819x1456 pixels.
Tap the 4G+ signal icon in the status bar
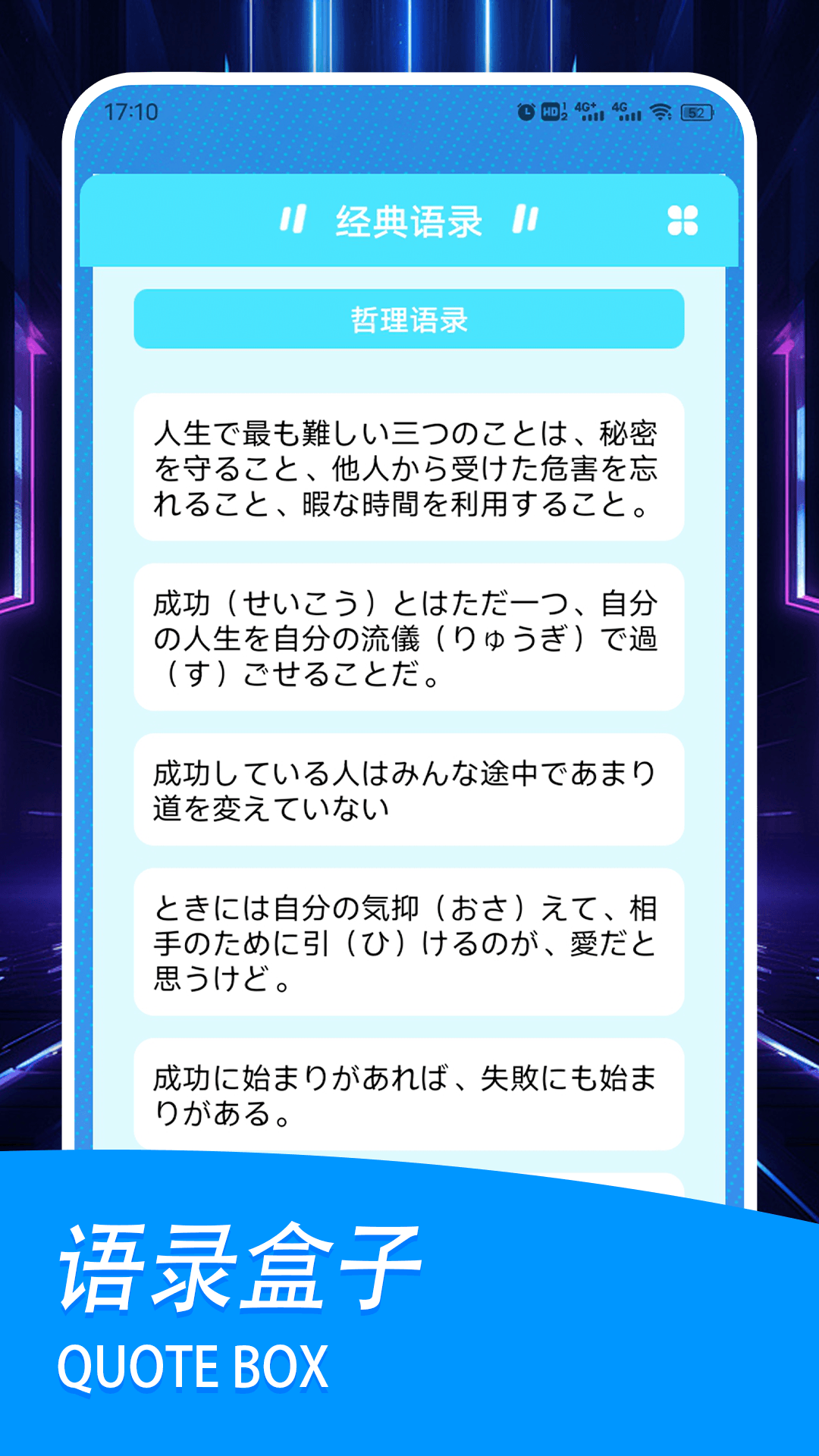pyautogui.click(x=588, y=111)
